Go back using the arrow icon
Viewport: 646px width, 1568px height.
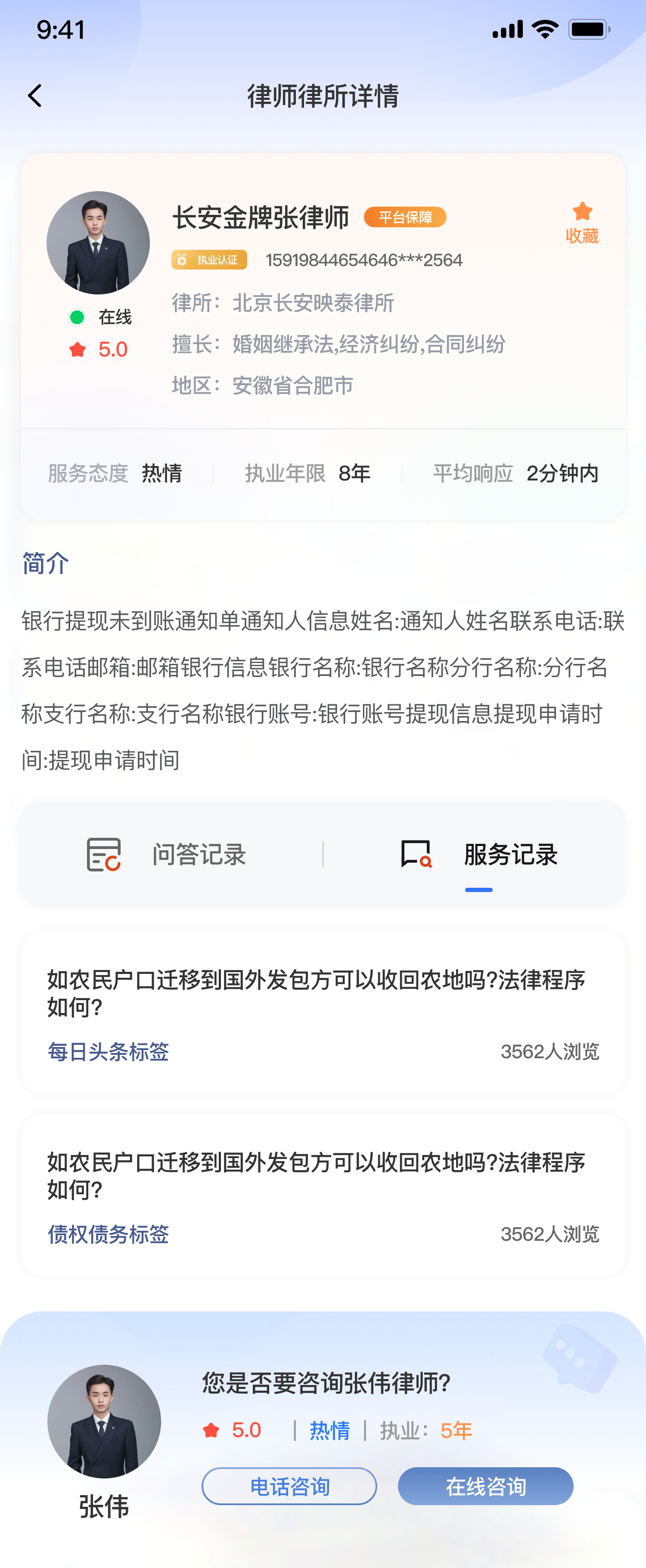click(x=35, y=96)
